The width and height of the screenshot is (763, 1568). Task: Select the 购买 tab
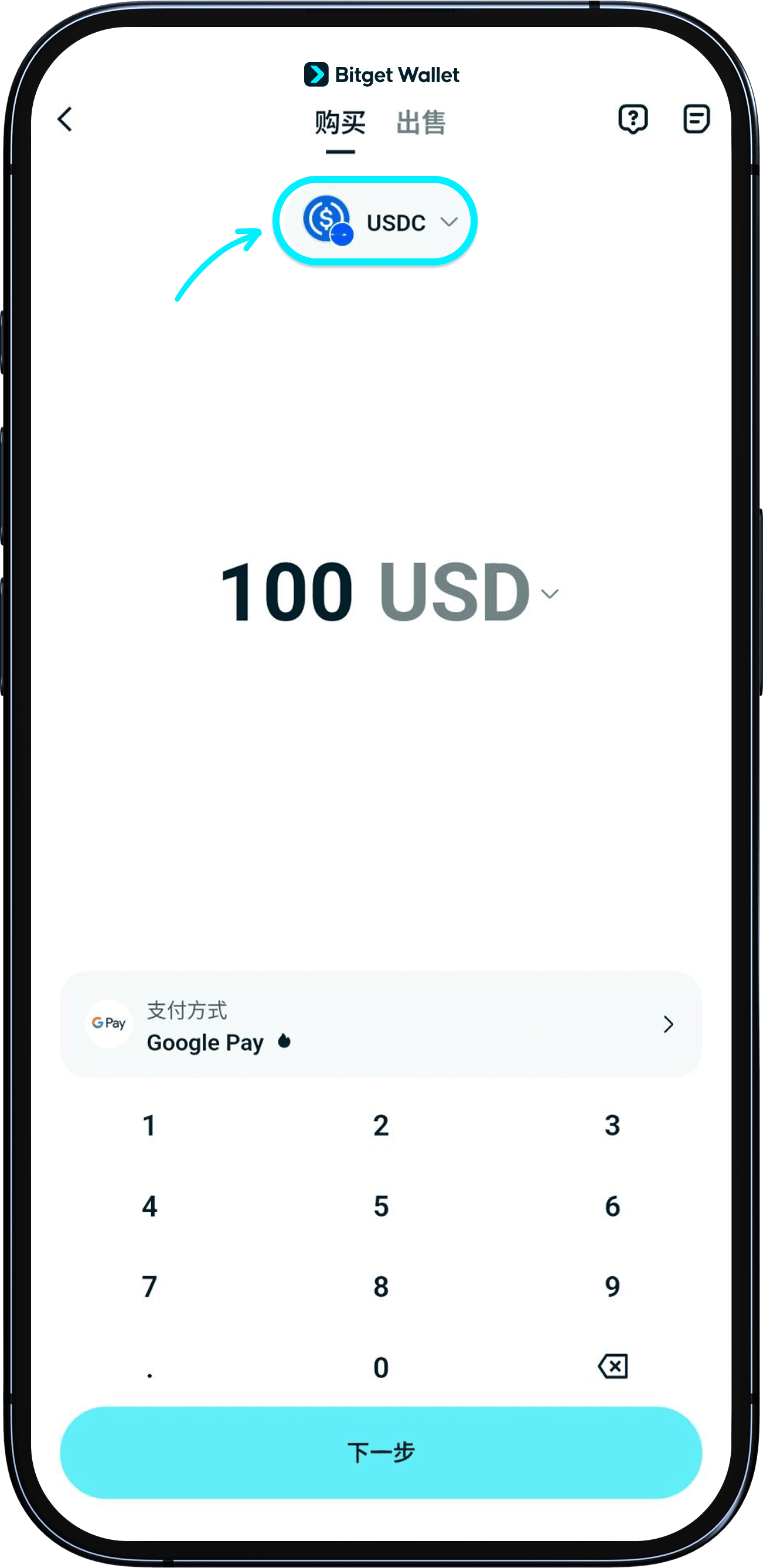point(340,123)
